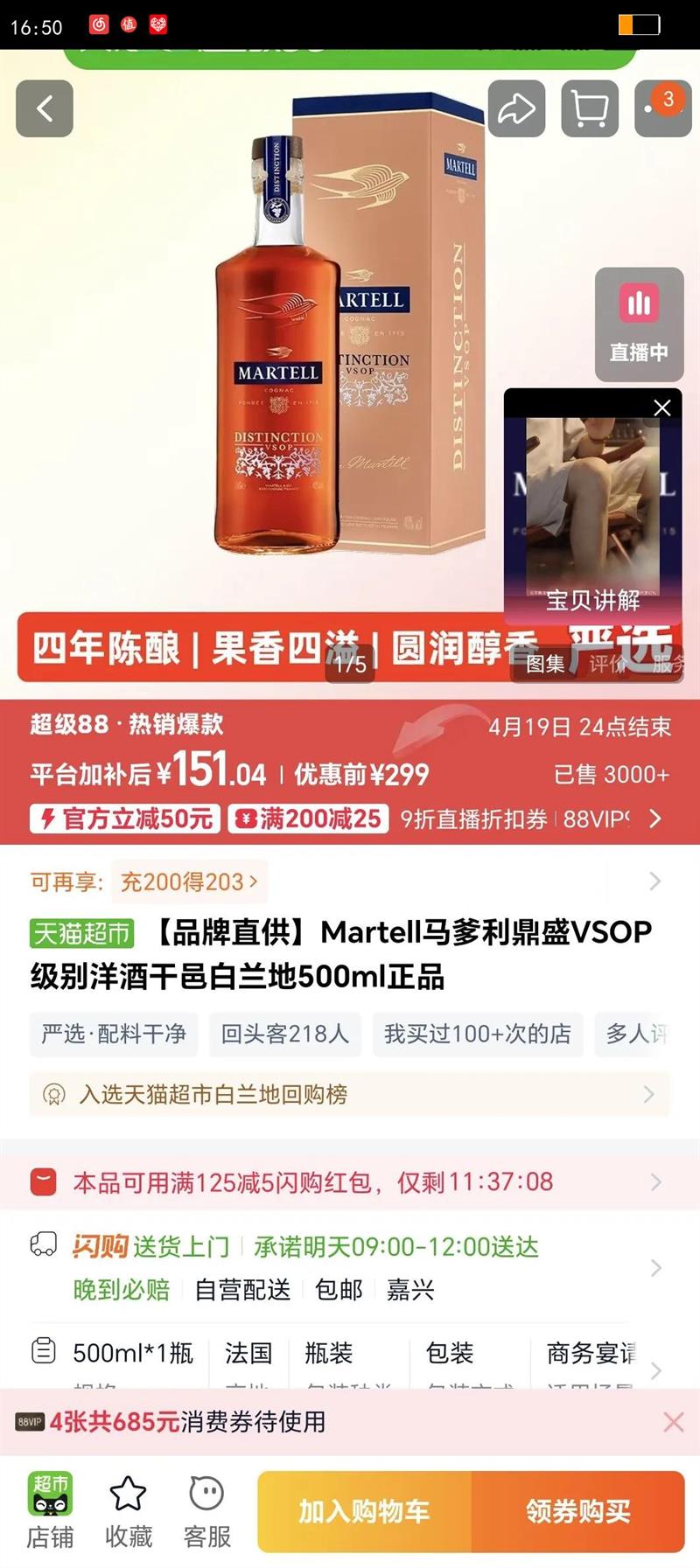Open 入选天猫超市白兰地回购榜 ranking details
This screenshot has height=1568, width=700.
coord(262,1094)
